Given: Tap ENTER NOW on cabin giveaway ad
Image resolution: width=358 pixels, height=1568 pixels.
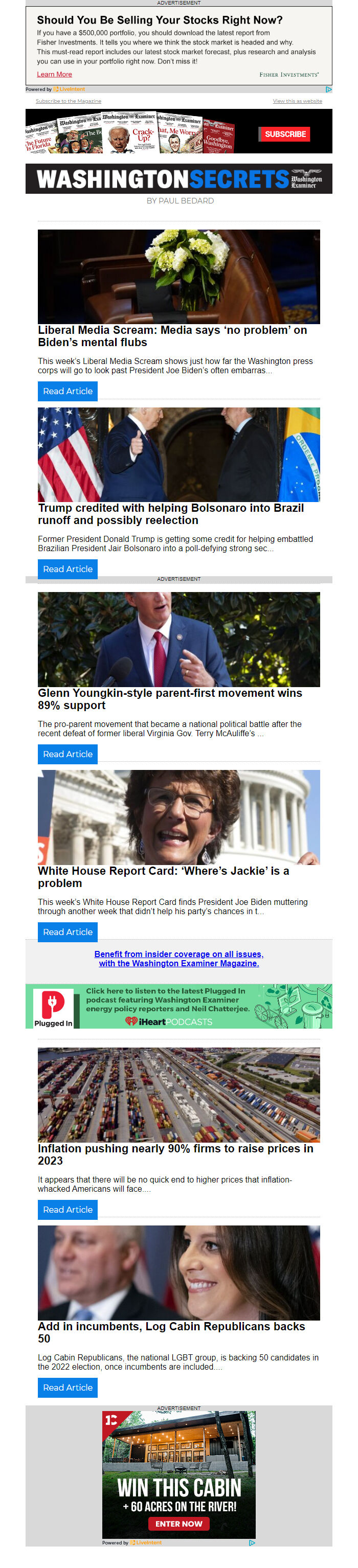Looking at the screenshot, I should [x=178, y=1523].
